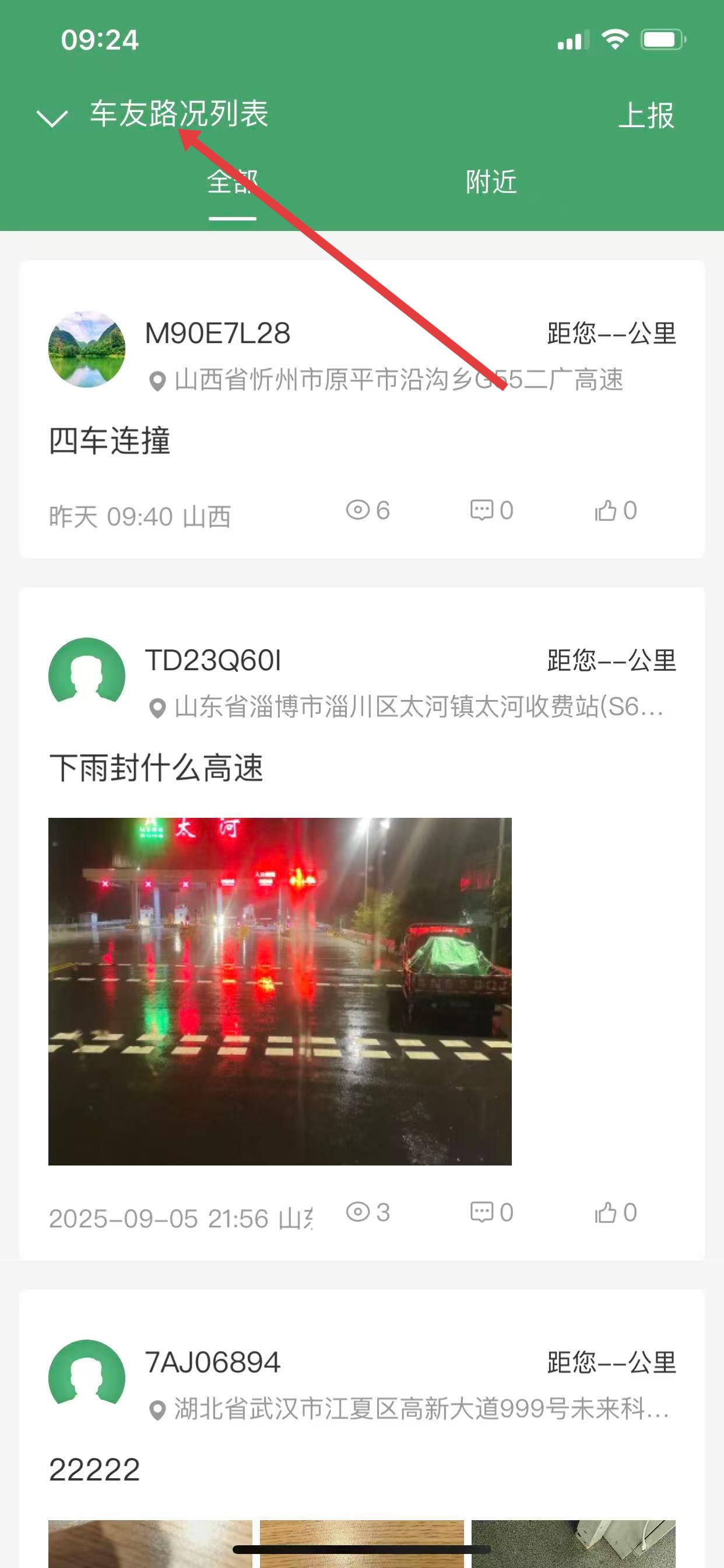This screenshot has width=724, height=1568.
Task: Collapse the list with the down chevron
Action: 52,117
